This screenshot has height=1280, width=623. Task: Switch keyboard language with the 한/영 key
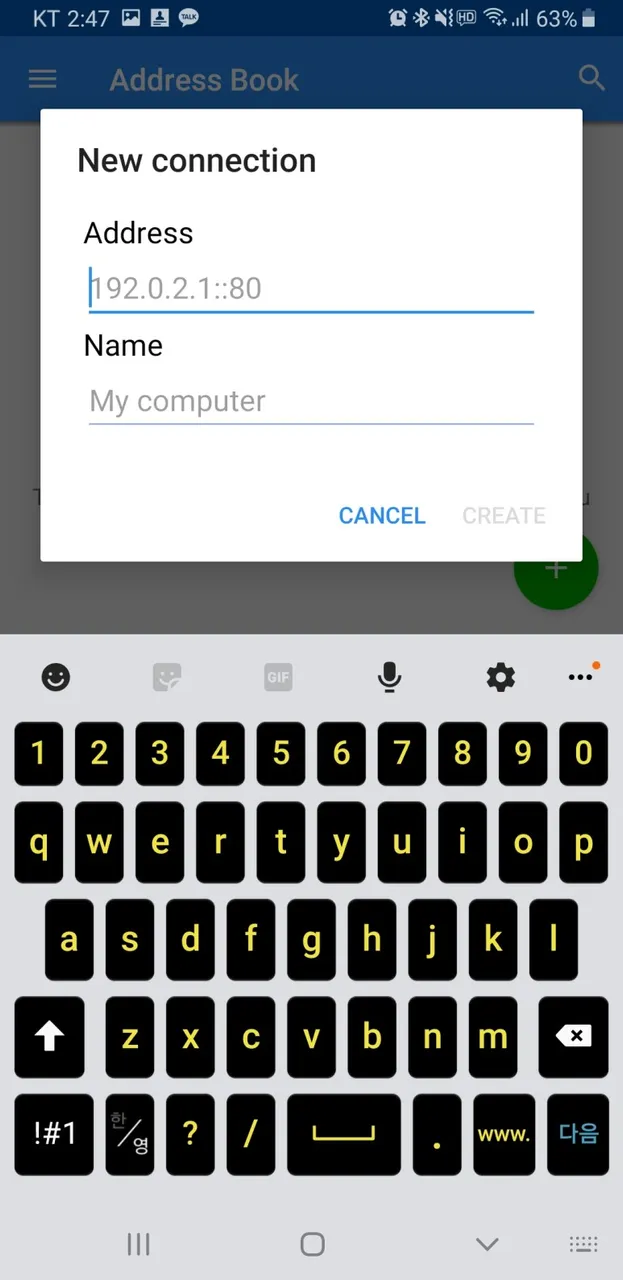129,1134
